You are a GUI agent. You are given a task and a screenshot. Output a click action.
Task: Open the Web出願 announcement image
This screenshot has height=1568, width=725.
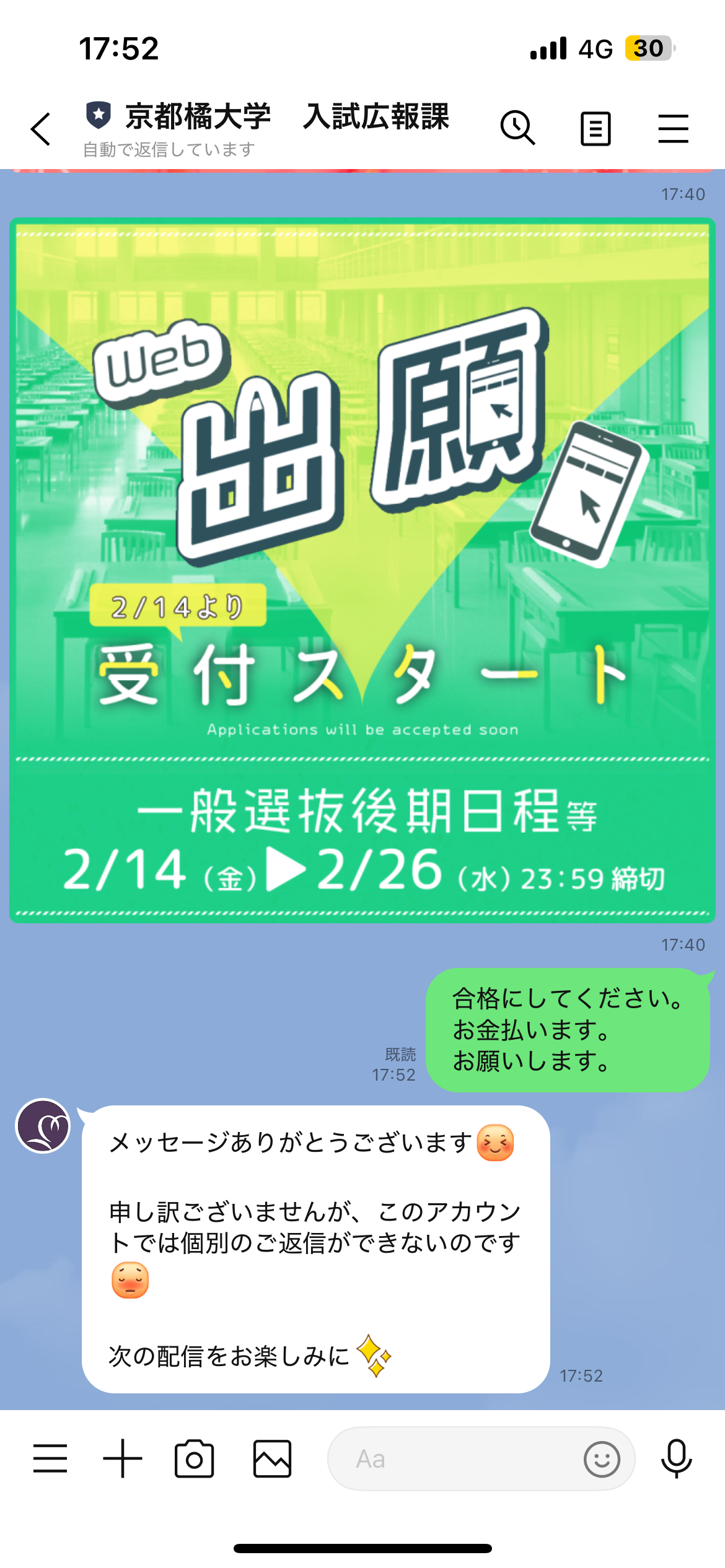[362, 570]
